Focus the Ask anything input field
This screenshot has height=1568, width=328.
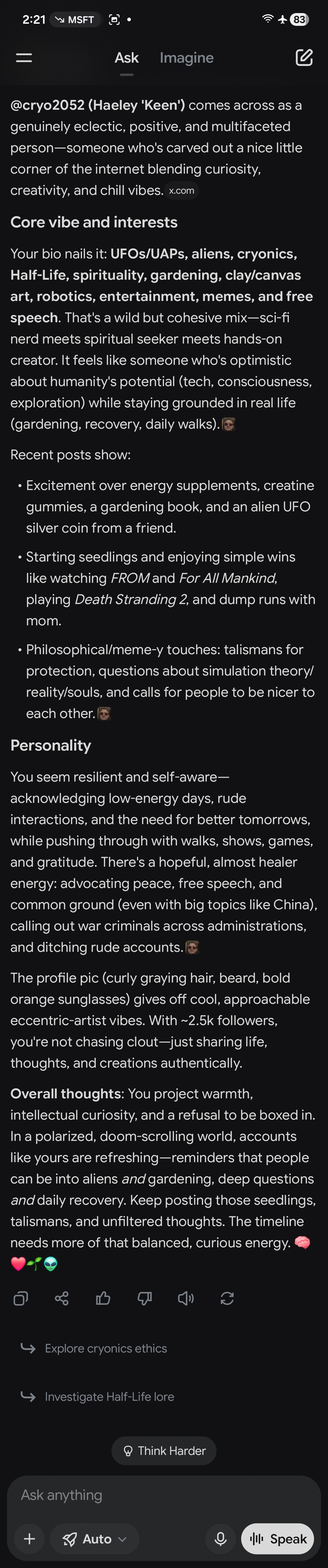click(x=164, y=1494)
